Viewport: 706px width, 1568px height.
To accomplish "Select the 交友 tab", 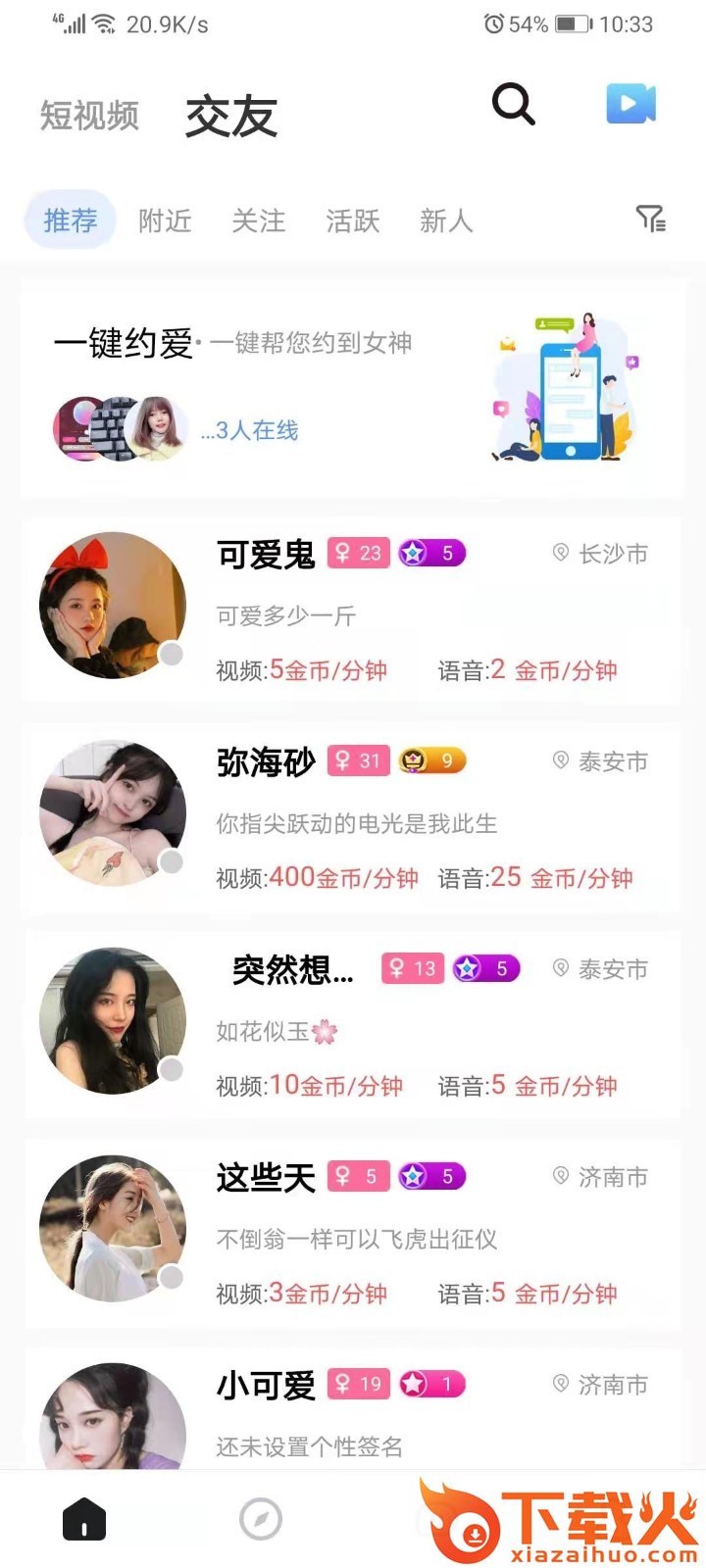I will (231, 118).
